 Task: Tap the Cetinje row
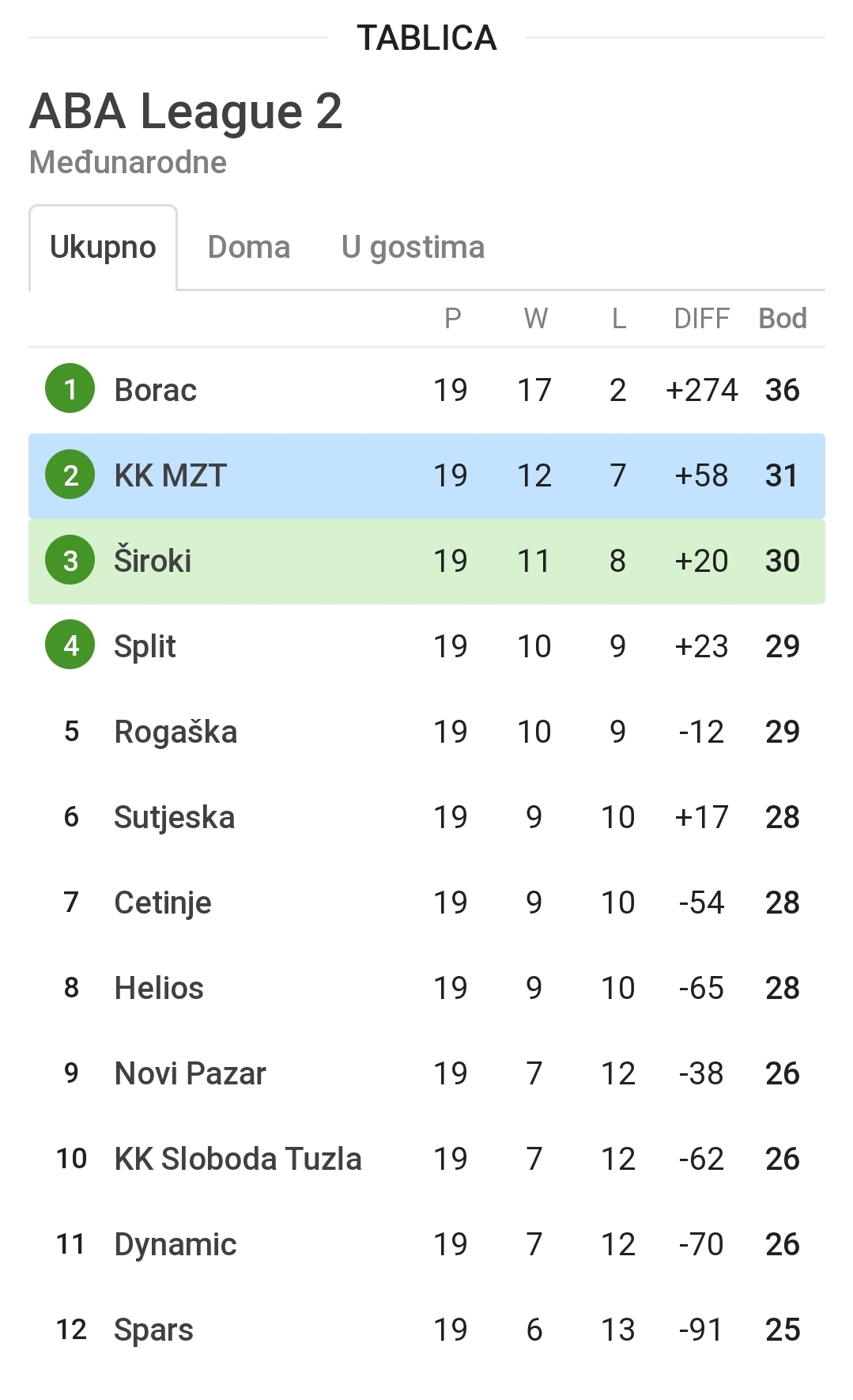[x=427, y=902]
